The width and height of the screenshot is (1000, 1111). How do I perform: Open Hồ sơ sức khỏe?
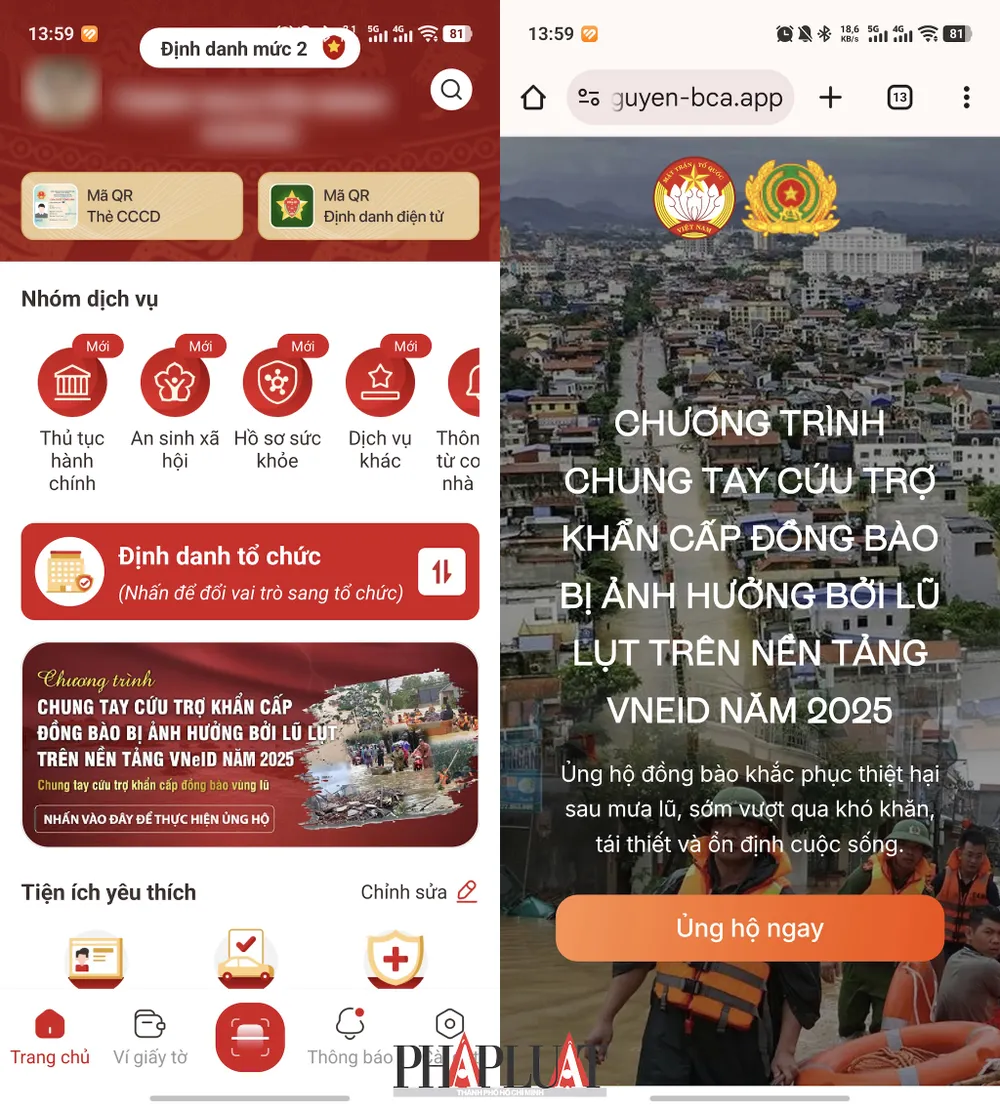(277, 383)
